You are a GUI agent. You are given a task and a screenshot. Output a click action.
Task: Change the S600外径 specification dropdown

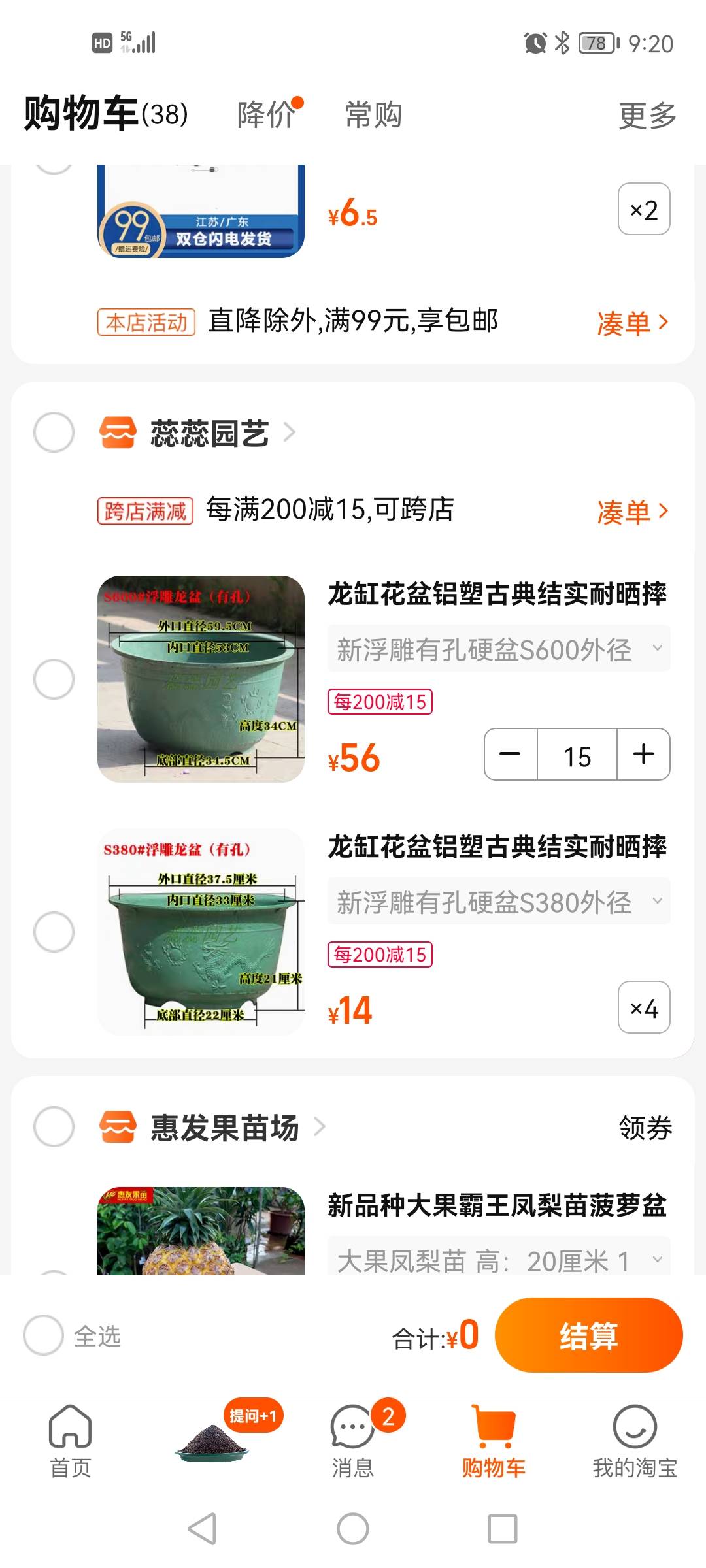pos(499,649)
